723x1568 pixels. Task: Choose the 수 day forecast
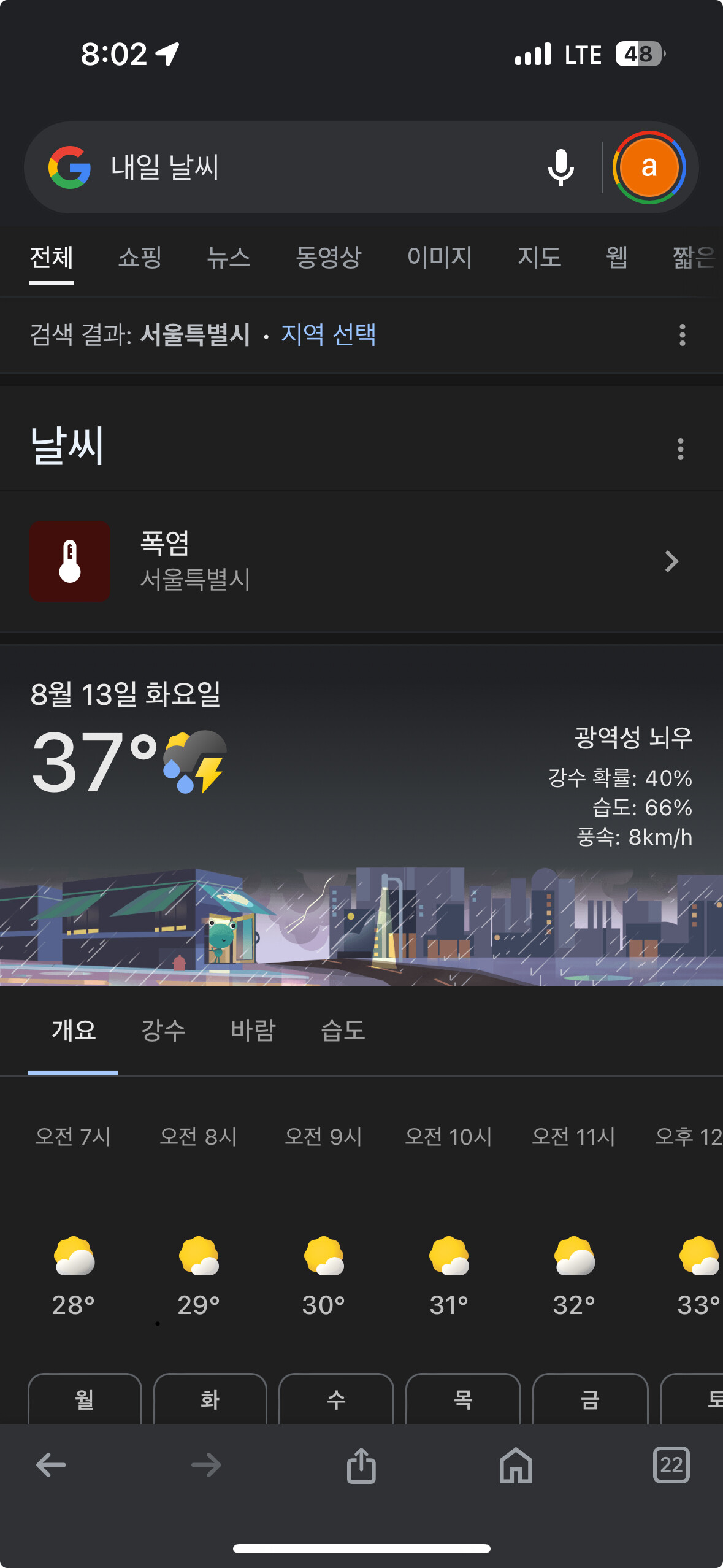coord(336,1399)
